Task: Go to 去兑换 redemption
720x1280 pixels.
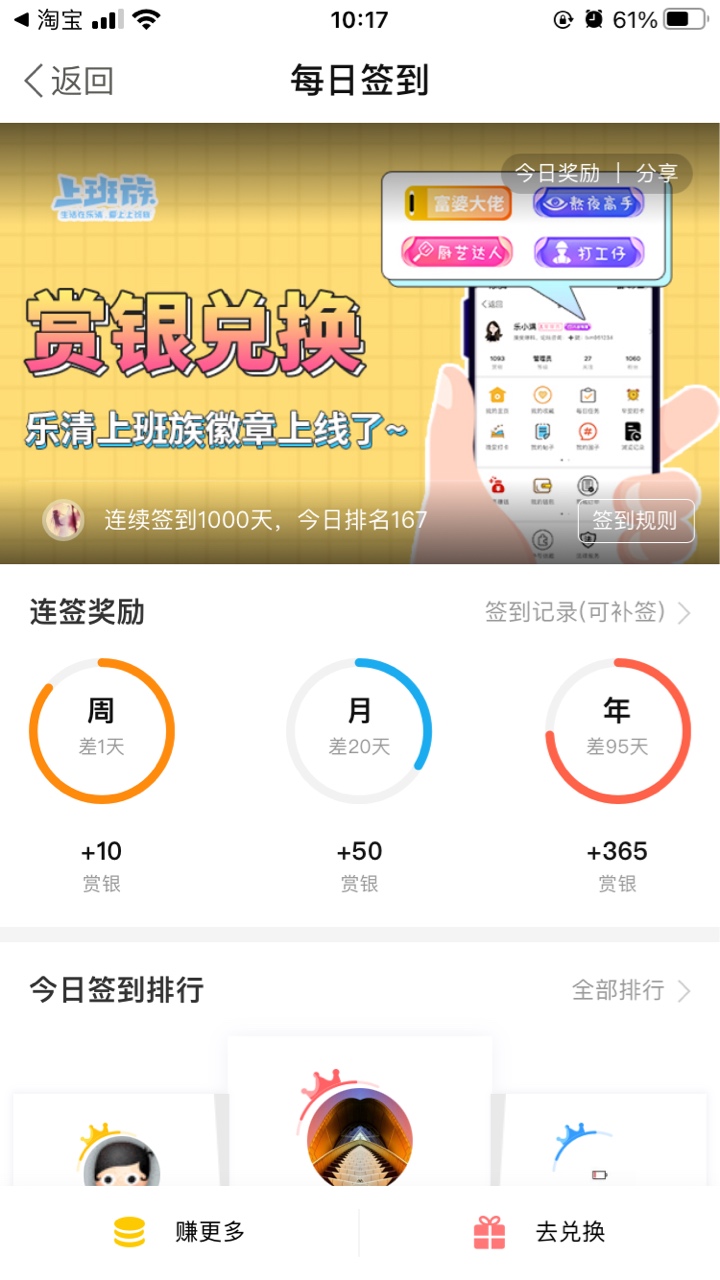Action: 540,1232
